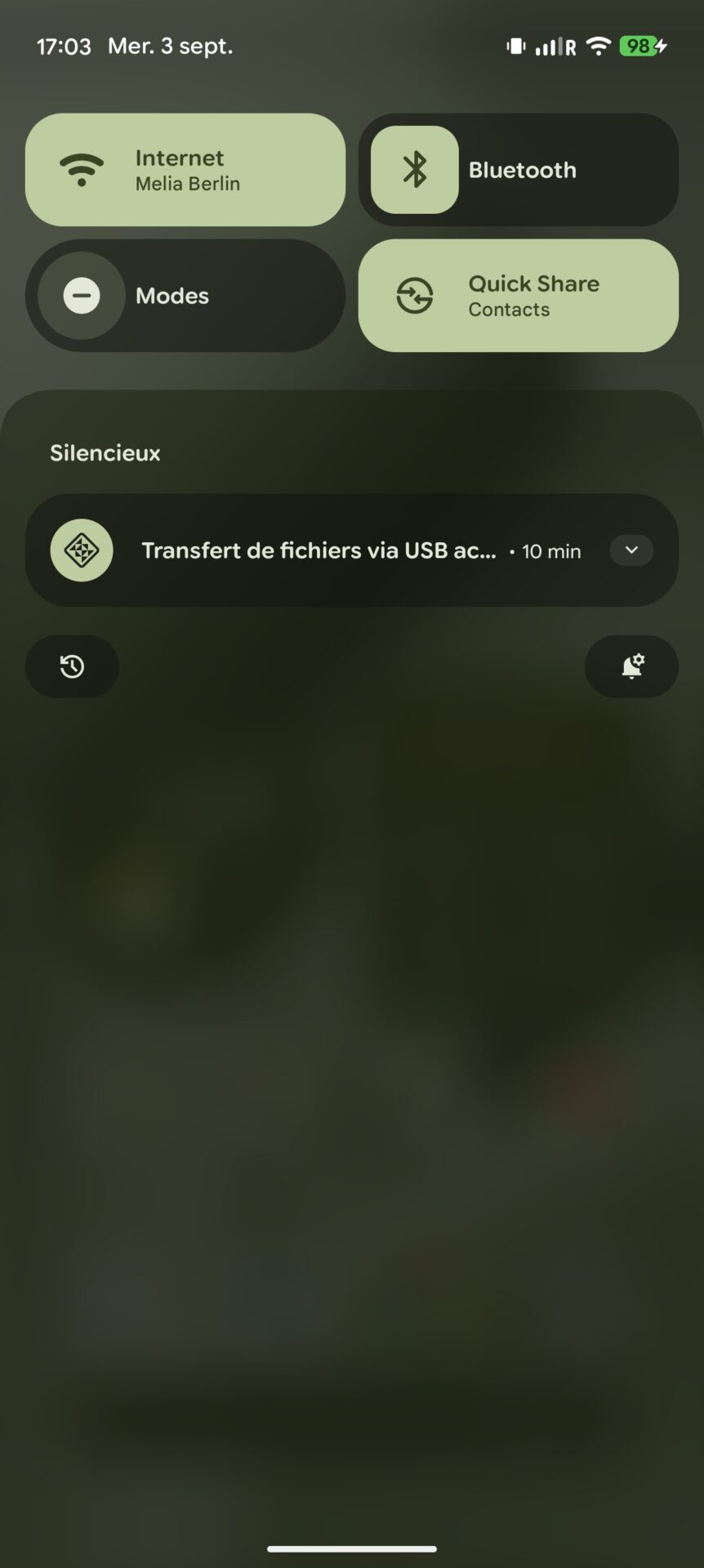The height and width of the screenshot is (1568, 704).
Task: Open the Internet tile for Melia Berlin
Action: [185, 170]
